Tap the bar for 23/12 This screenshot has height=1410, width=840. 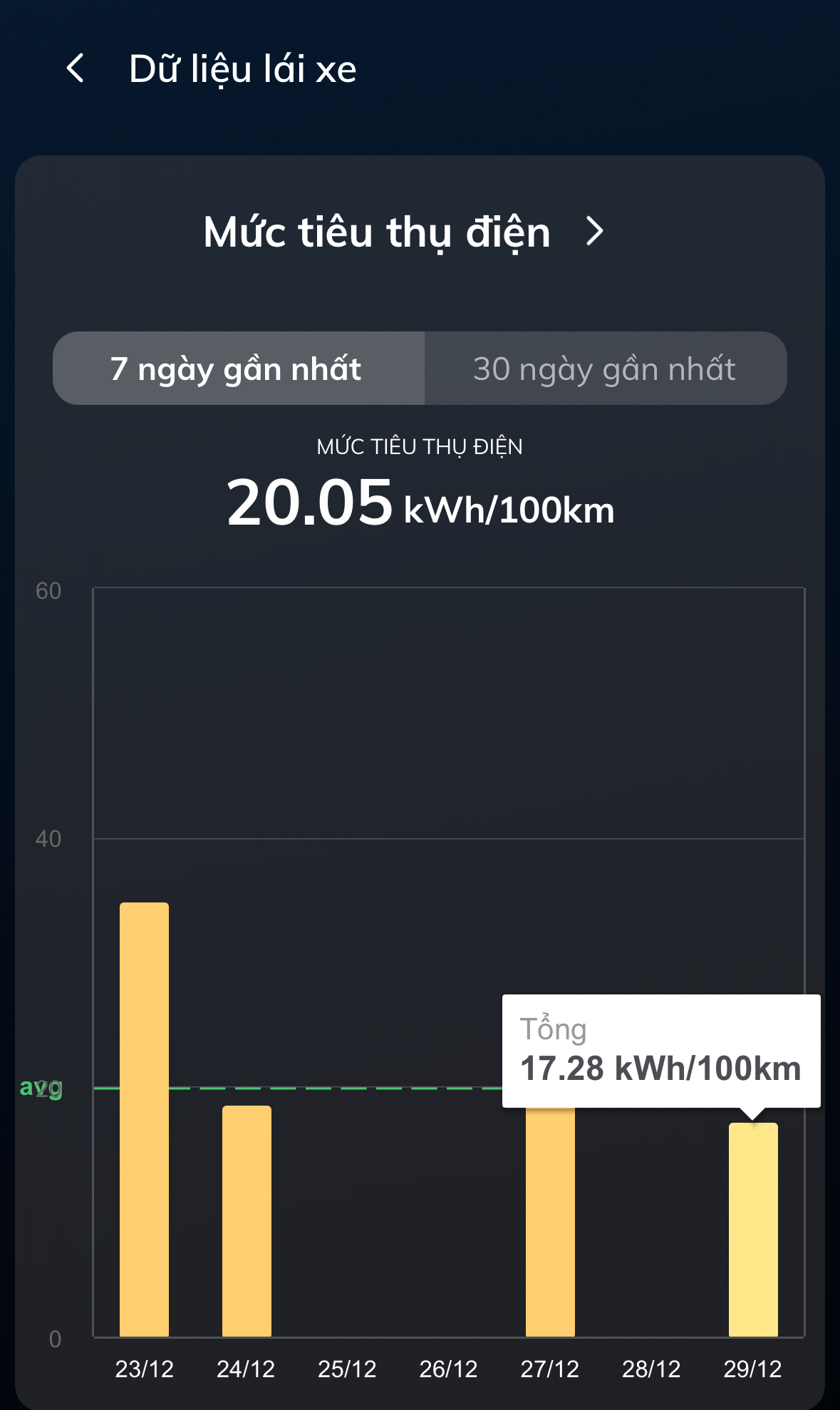click(x=144, y=1119)
